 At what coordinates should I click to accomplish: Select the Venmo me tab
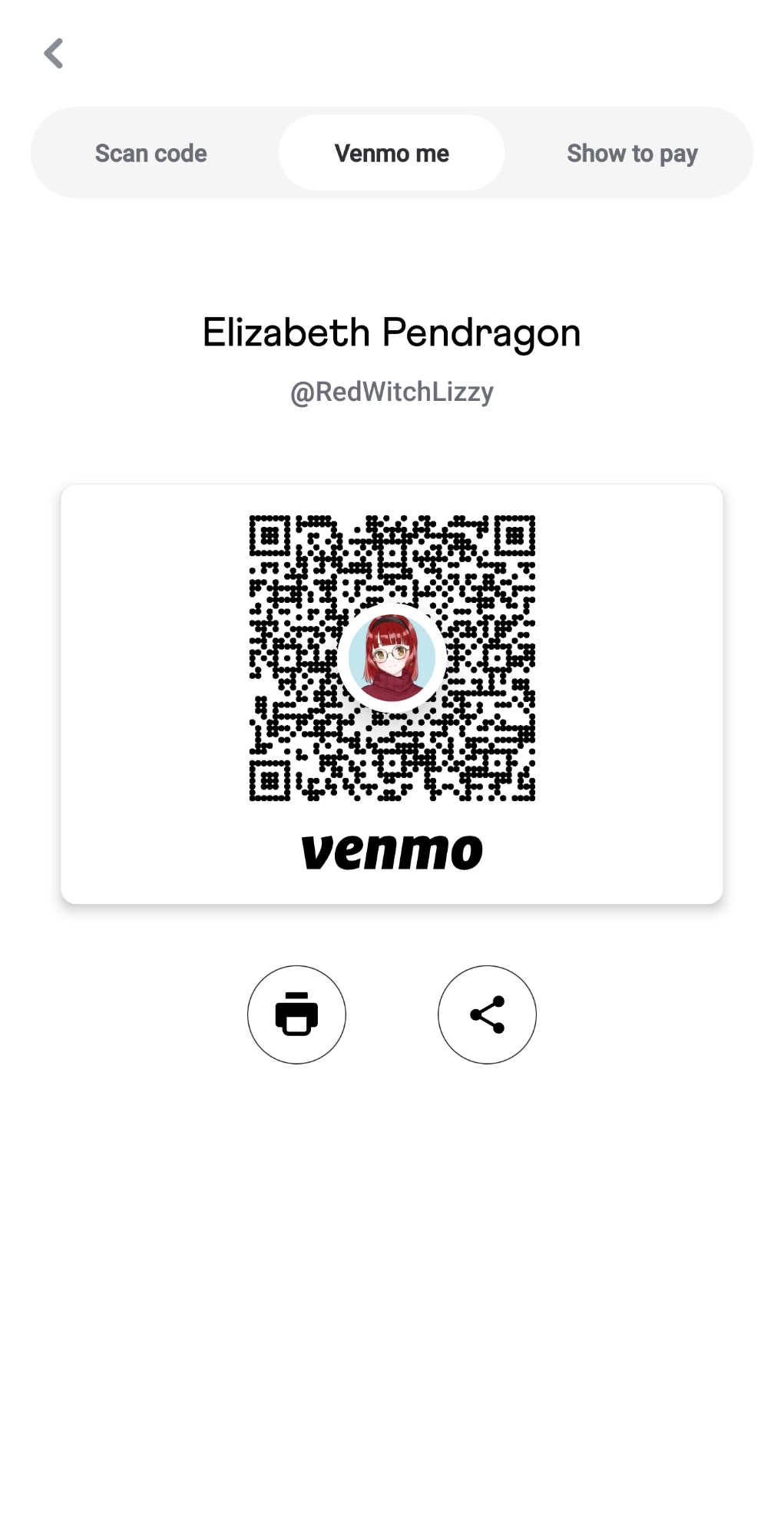(x=392, y=154)
